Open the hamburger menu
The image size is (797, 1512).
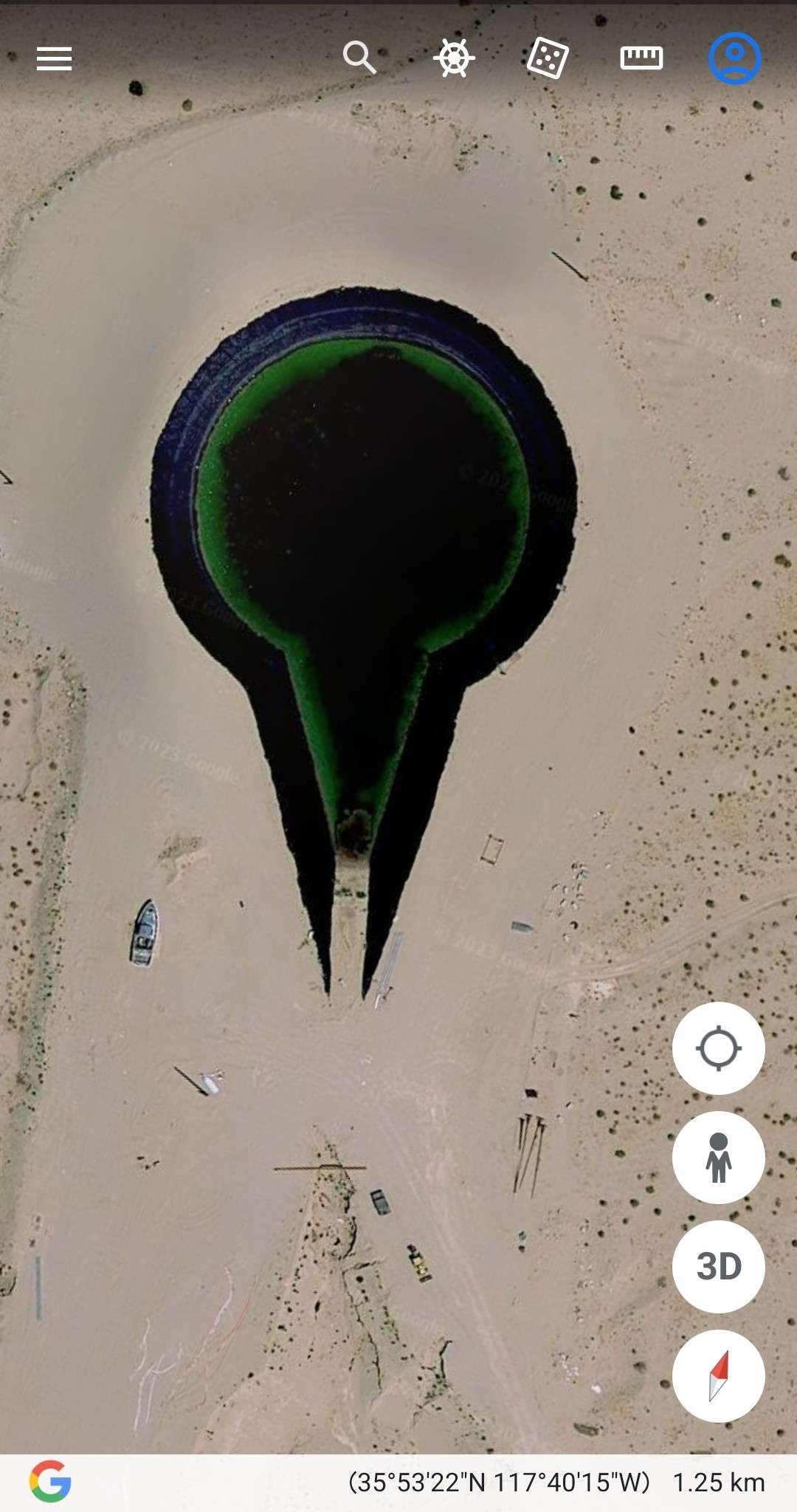coord(55,58)
